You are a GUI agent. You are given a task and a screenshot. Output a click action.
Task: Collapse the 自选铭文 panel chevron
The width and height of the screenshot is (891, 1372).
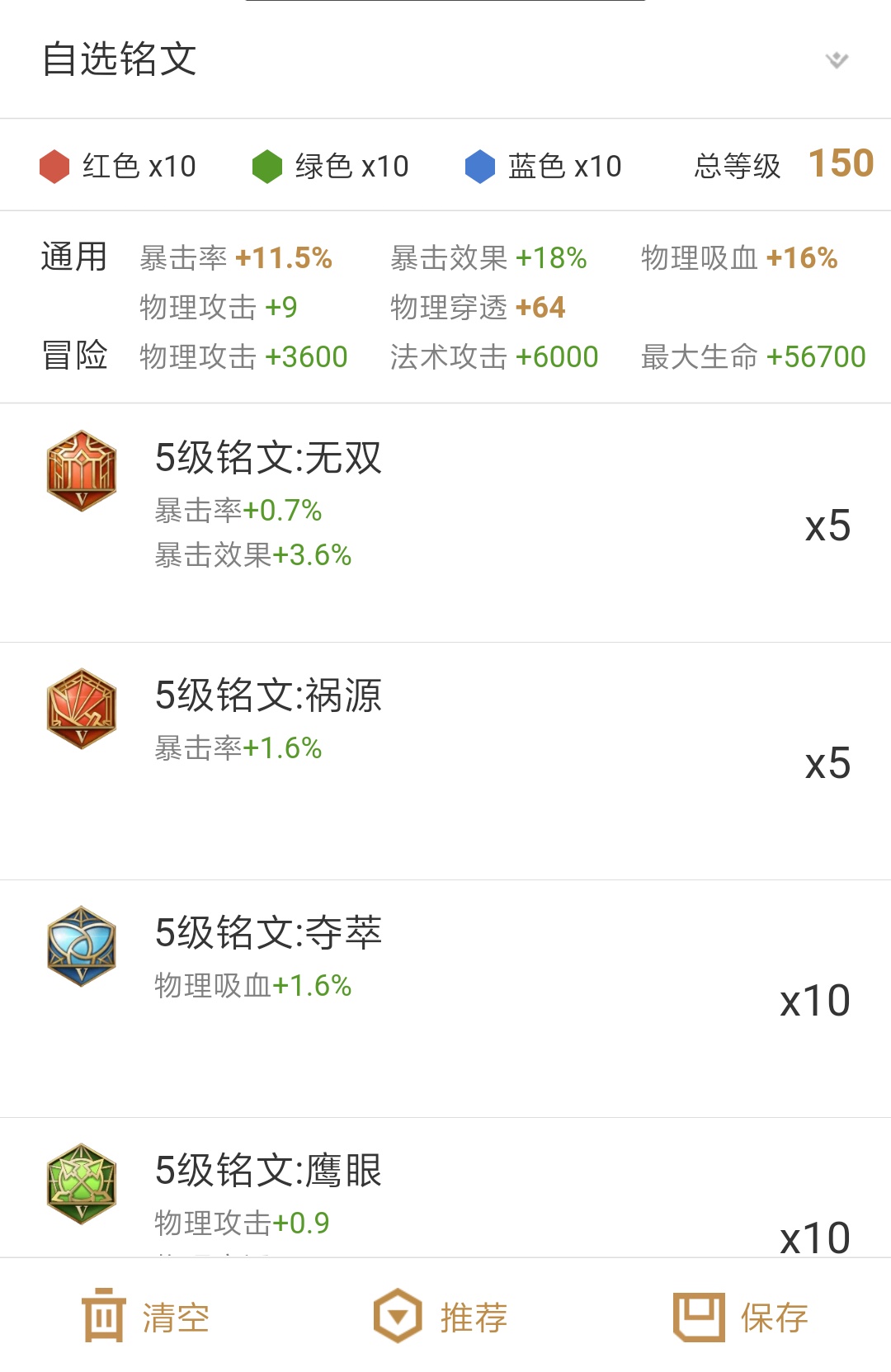[x=837, y=60]
